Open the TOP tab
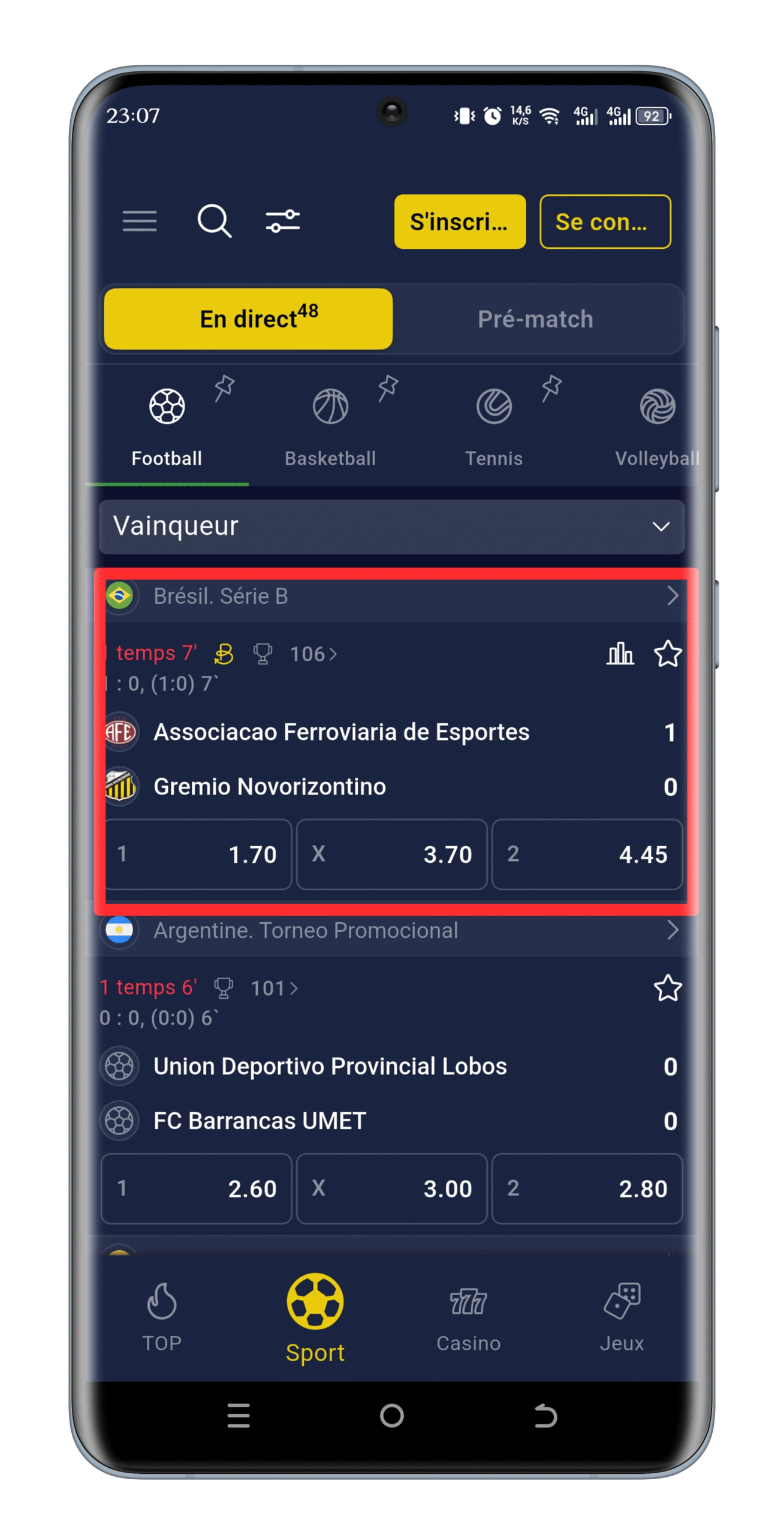Viewport: 784px width, 1535px height. click(161, 1316)
